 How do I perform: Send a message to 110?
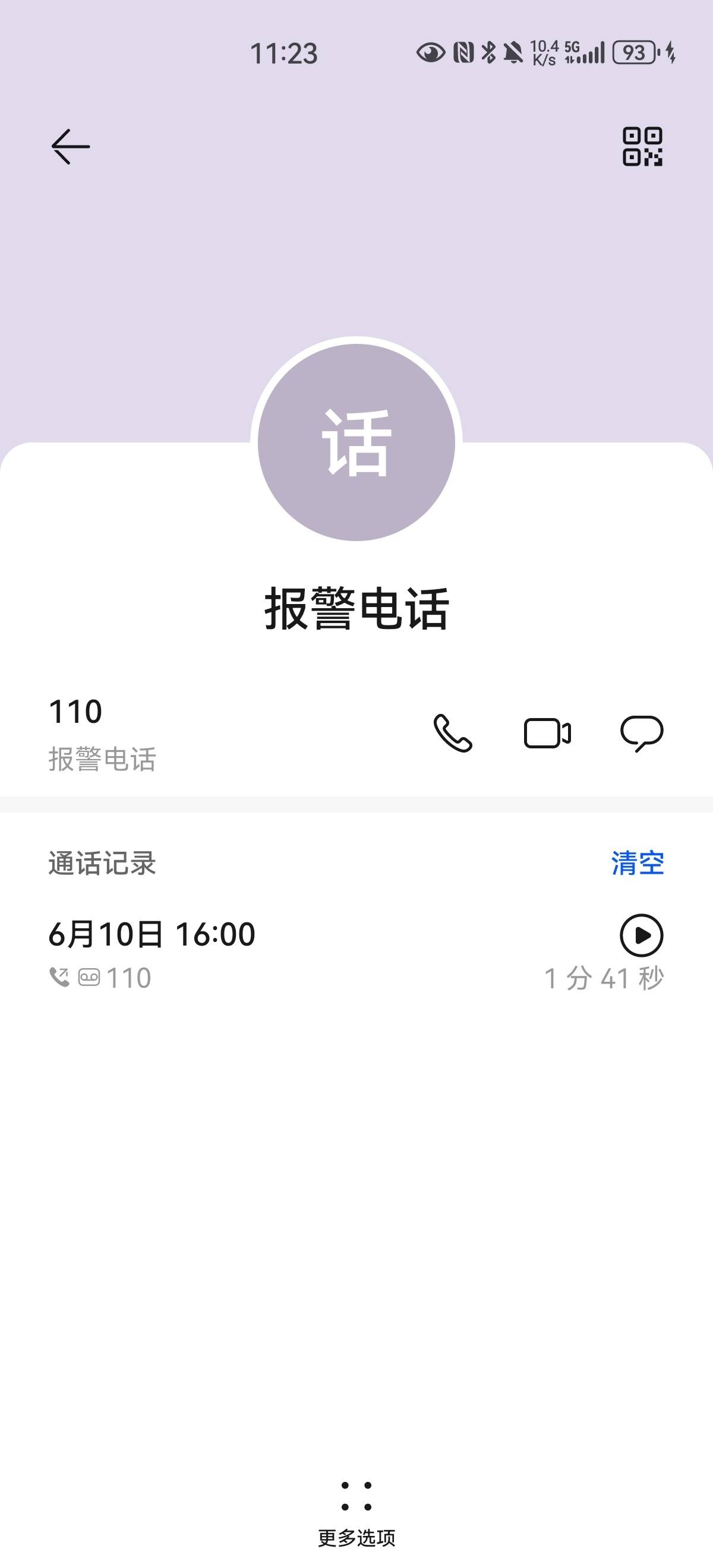(x=642, y=734)
